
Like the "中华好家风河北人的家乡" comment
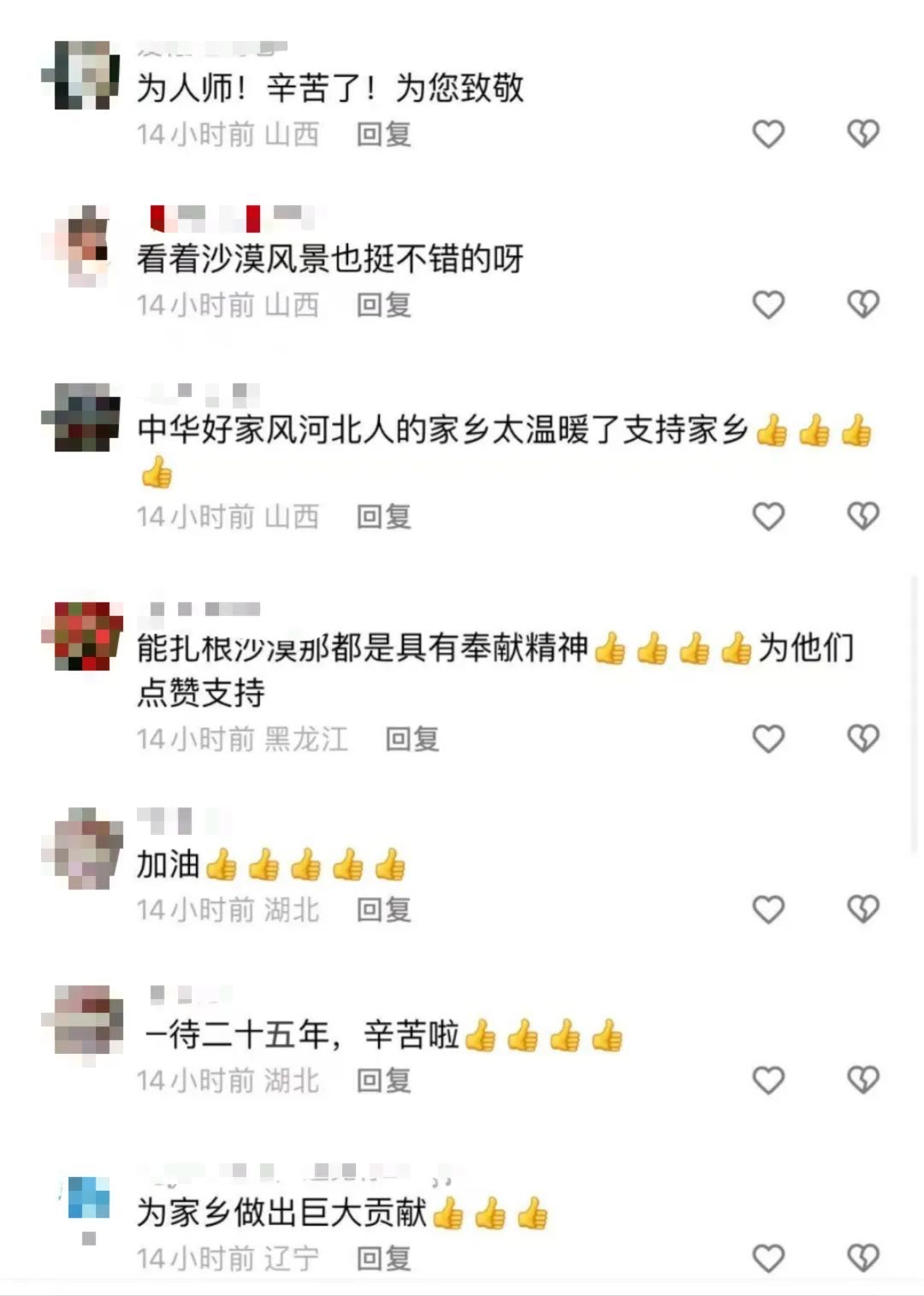(767, 516)
